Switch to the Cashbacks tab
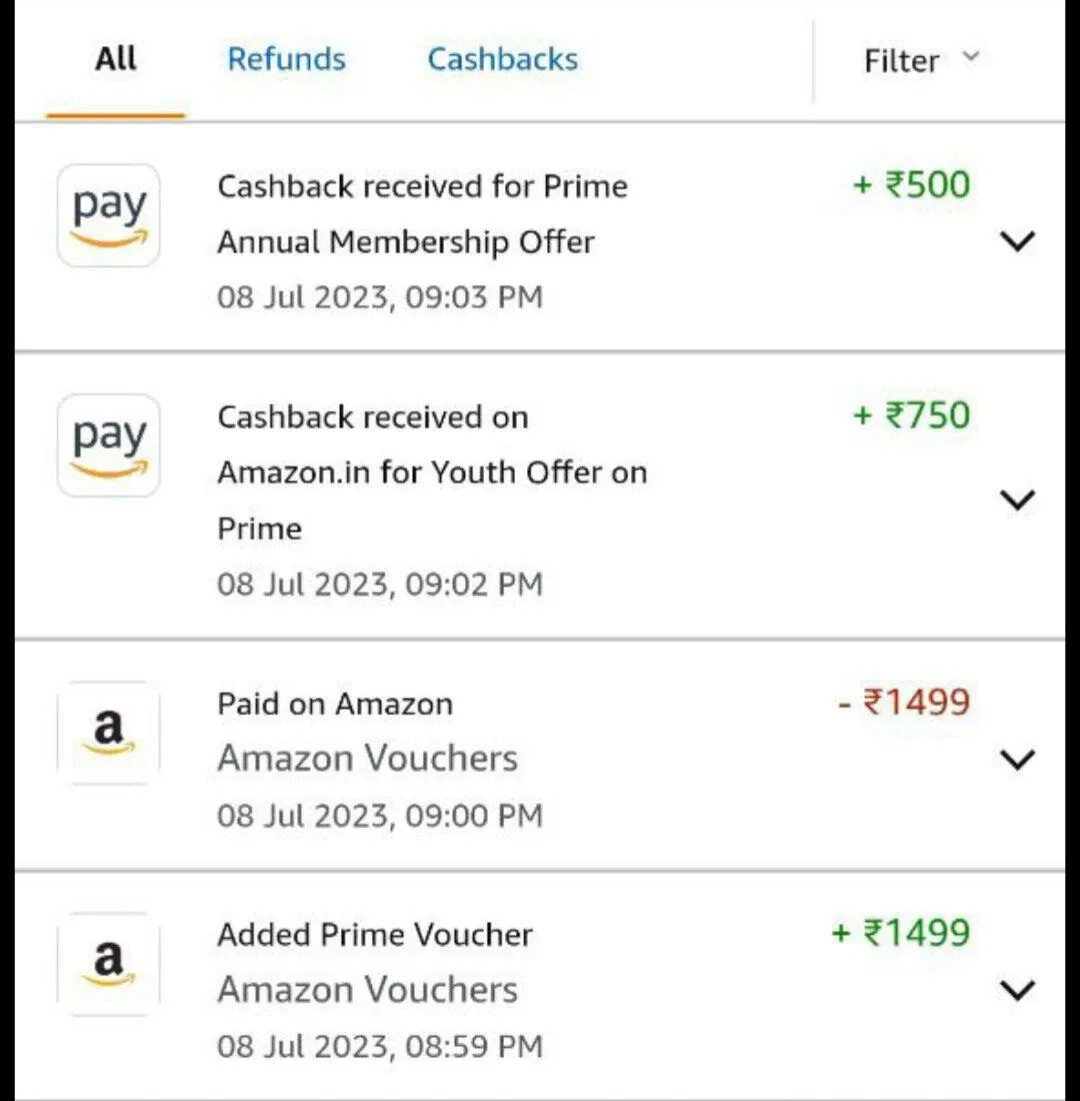 coord(502,59)
